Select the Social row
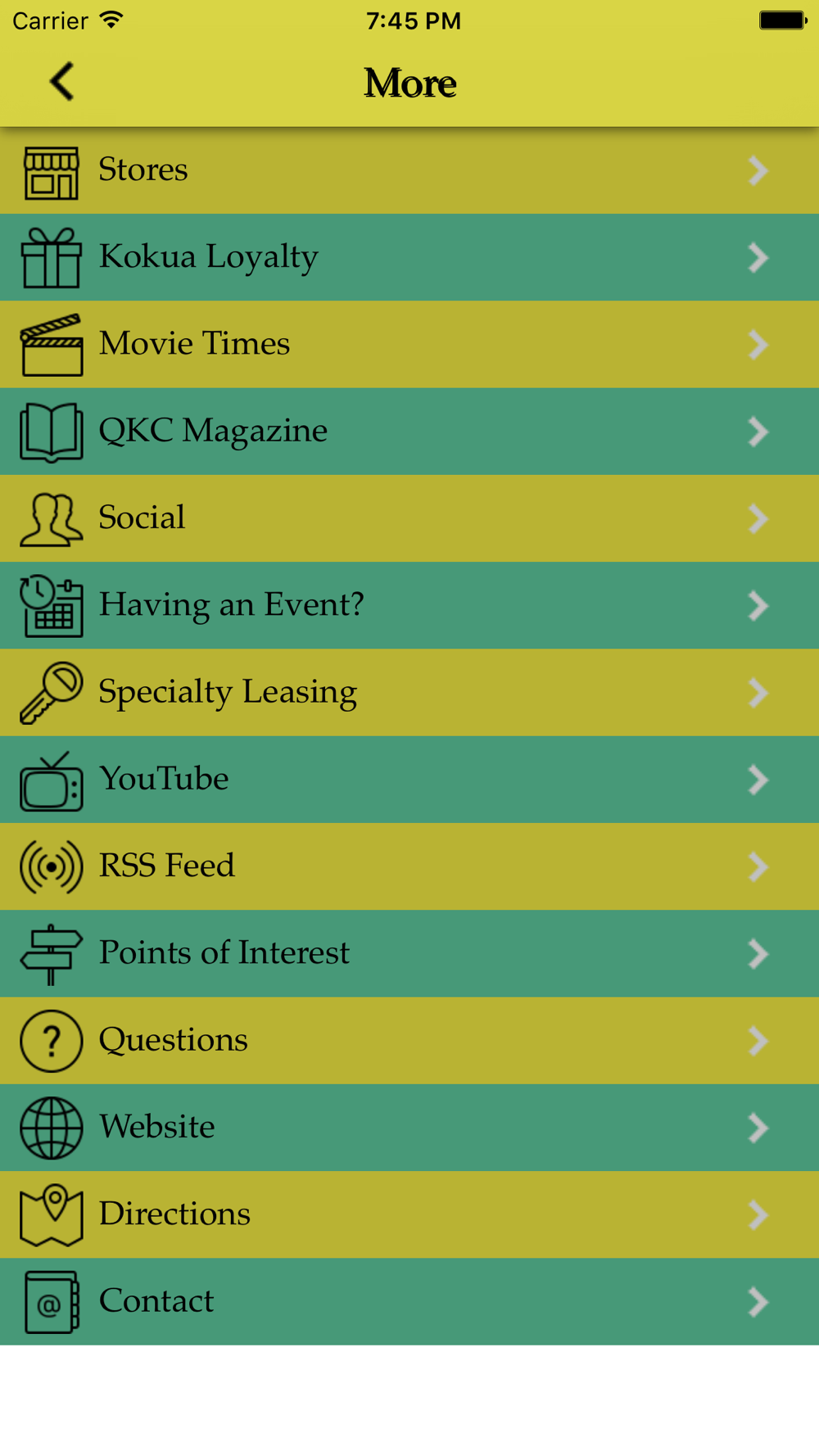The image size is (819, 1456). [409, 518]
